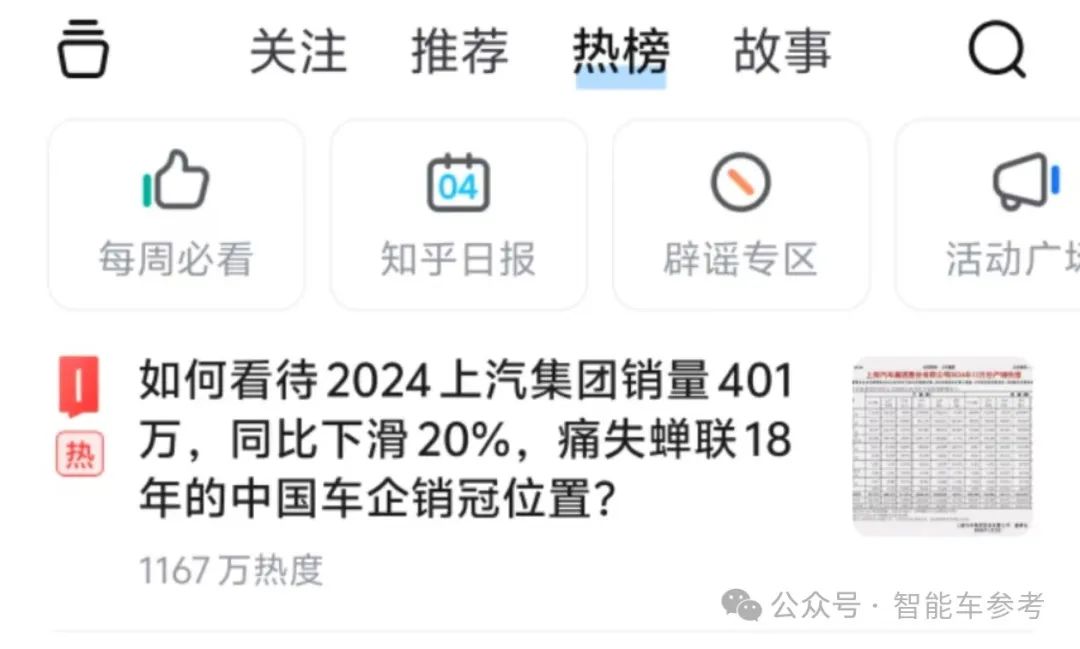Tap the sales table thumbnail image

click(x=942, y=447)
